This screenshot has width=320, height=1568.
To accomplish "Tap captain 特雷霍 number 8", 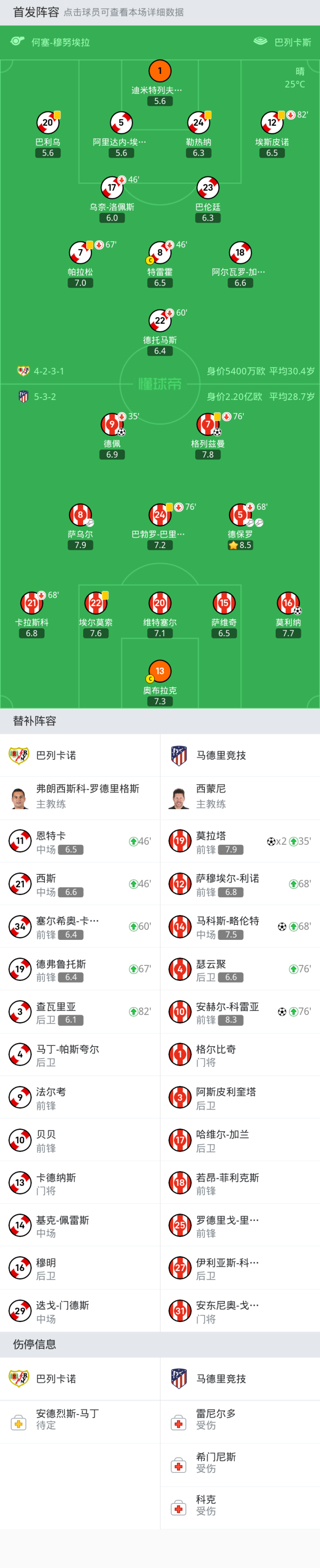I will coord(160,253).
